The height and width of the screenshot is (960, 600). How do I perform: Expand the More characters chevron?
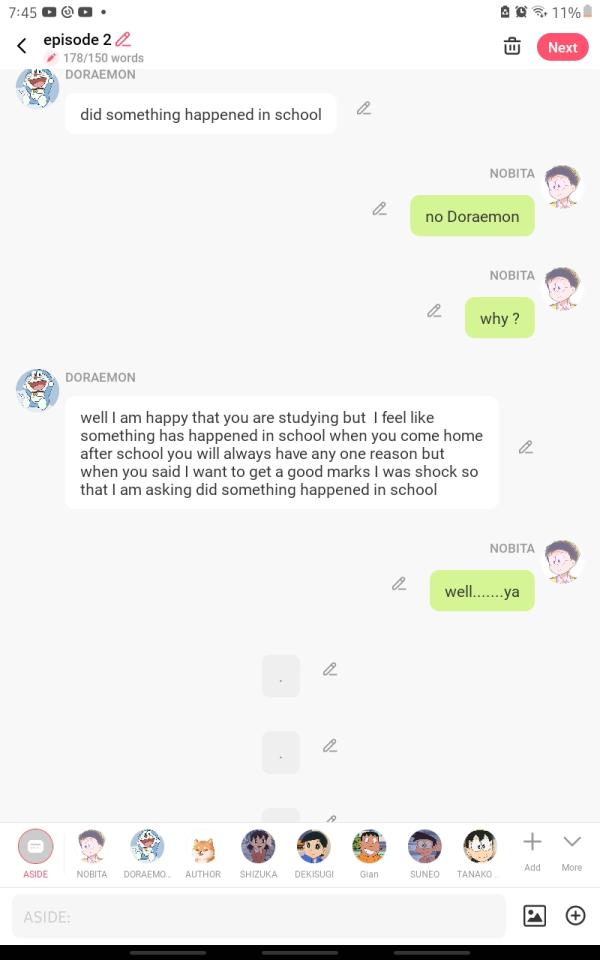click(x=571, y=848)
